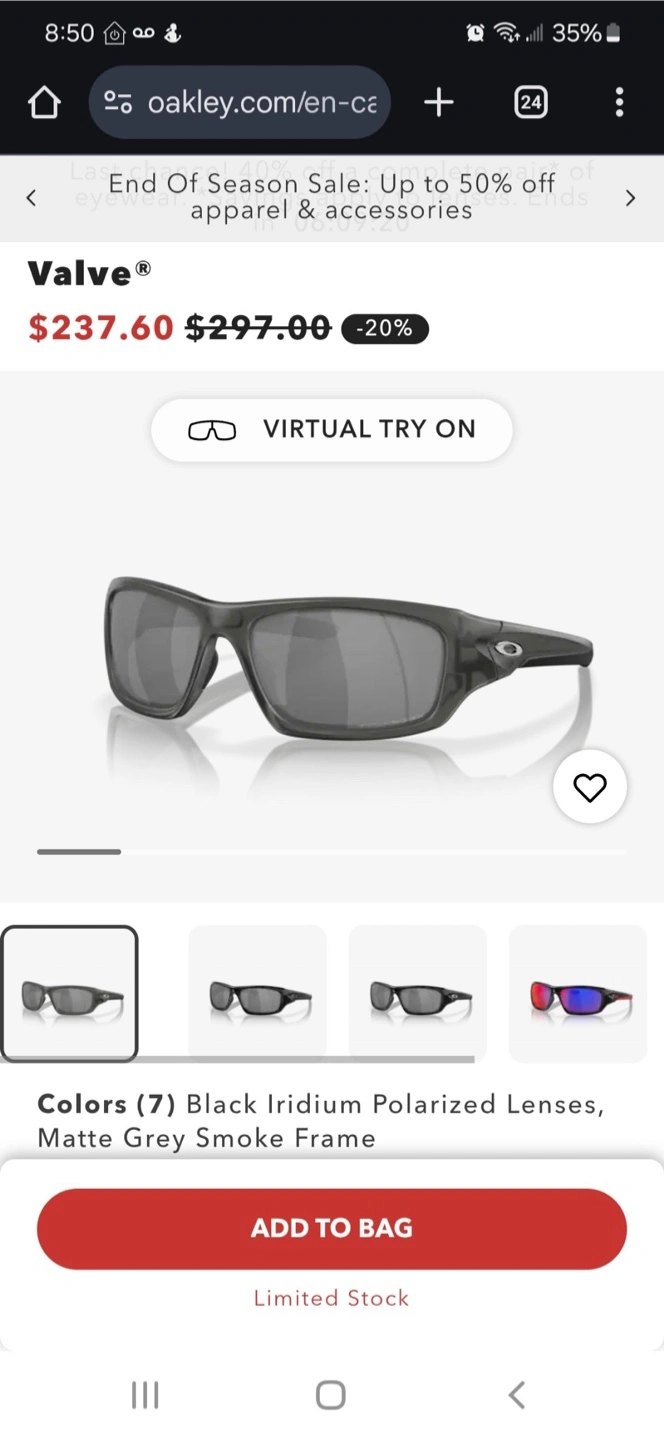Viewport: 664px width, 1440px height.
Task: Show the next promo banner message
Action: [x=630, y=198]
